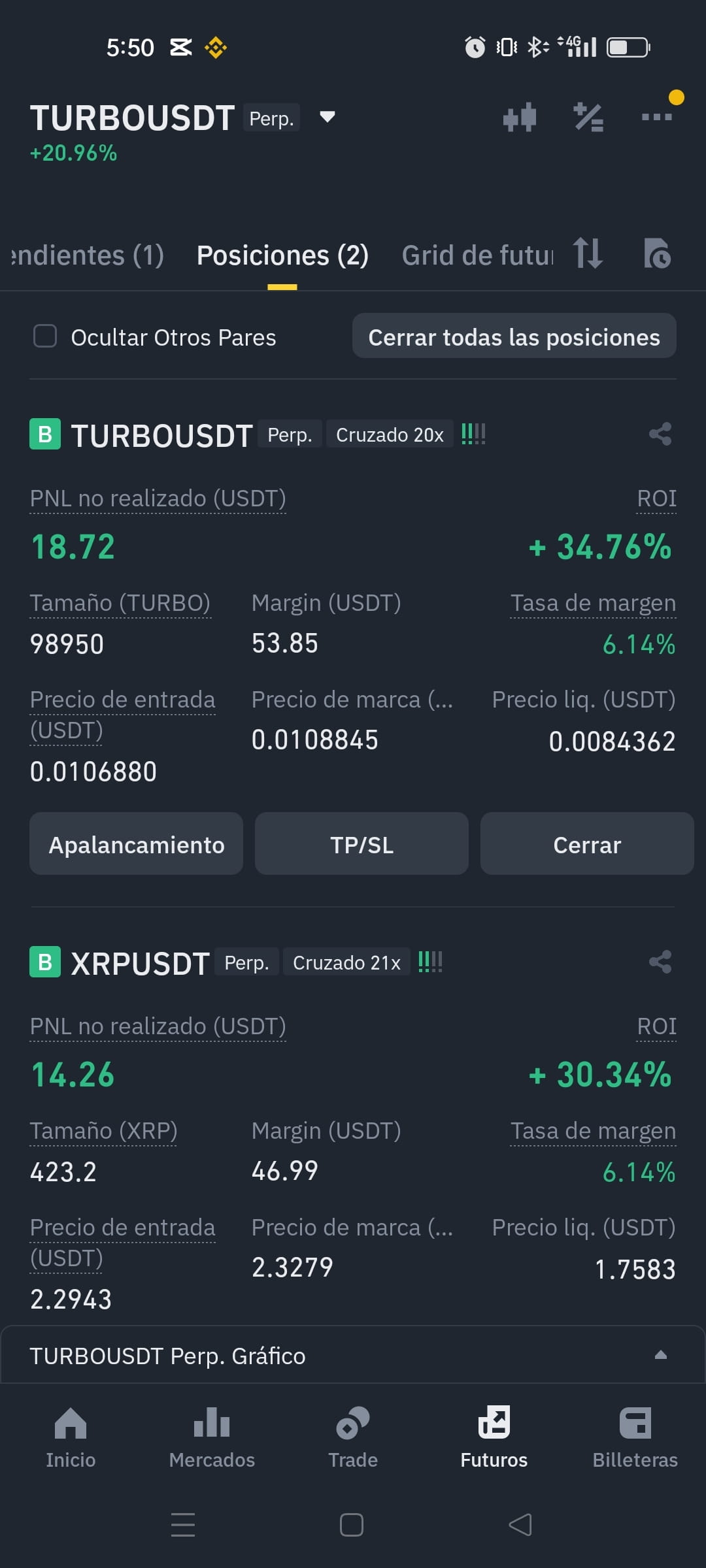Open the order history icon
706x1568 pixels.
point(657,253)
